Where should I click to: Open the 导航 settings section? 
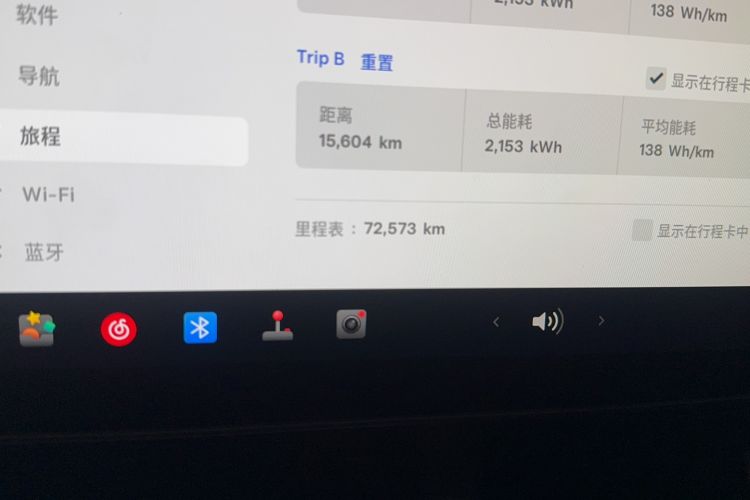39,76
